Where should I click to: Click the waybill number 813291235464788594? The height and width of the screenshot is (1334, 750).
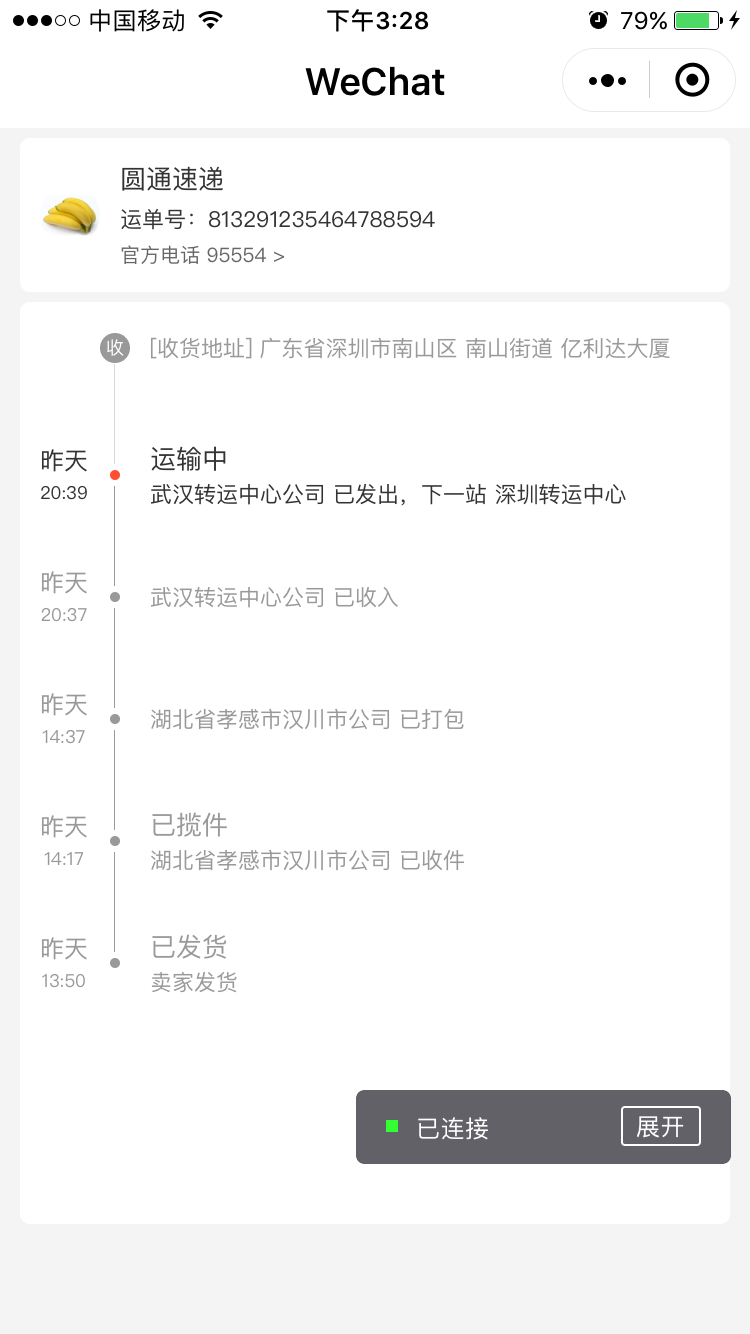(320, 219)
